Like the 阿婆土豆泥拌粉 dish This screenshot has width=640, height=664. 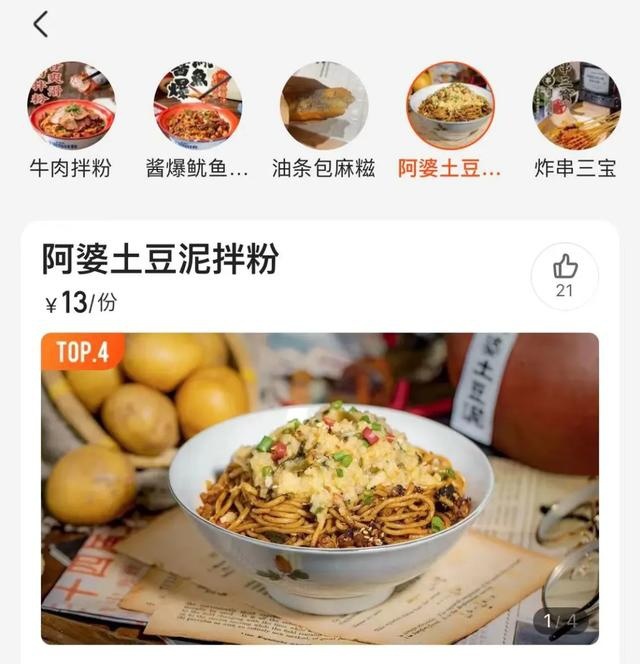(x=565, y=273)
